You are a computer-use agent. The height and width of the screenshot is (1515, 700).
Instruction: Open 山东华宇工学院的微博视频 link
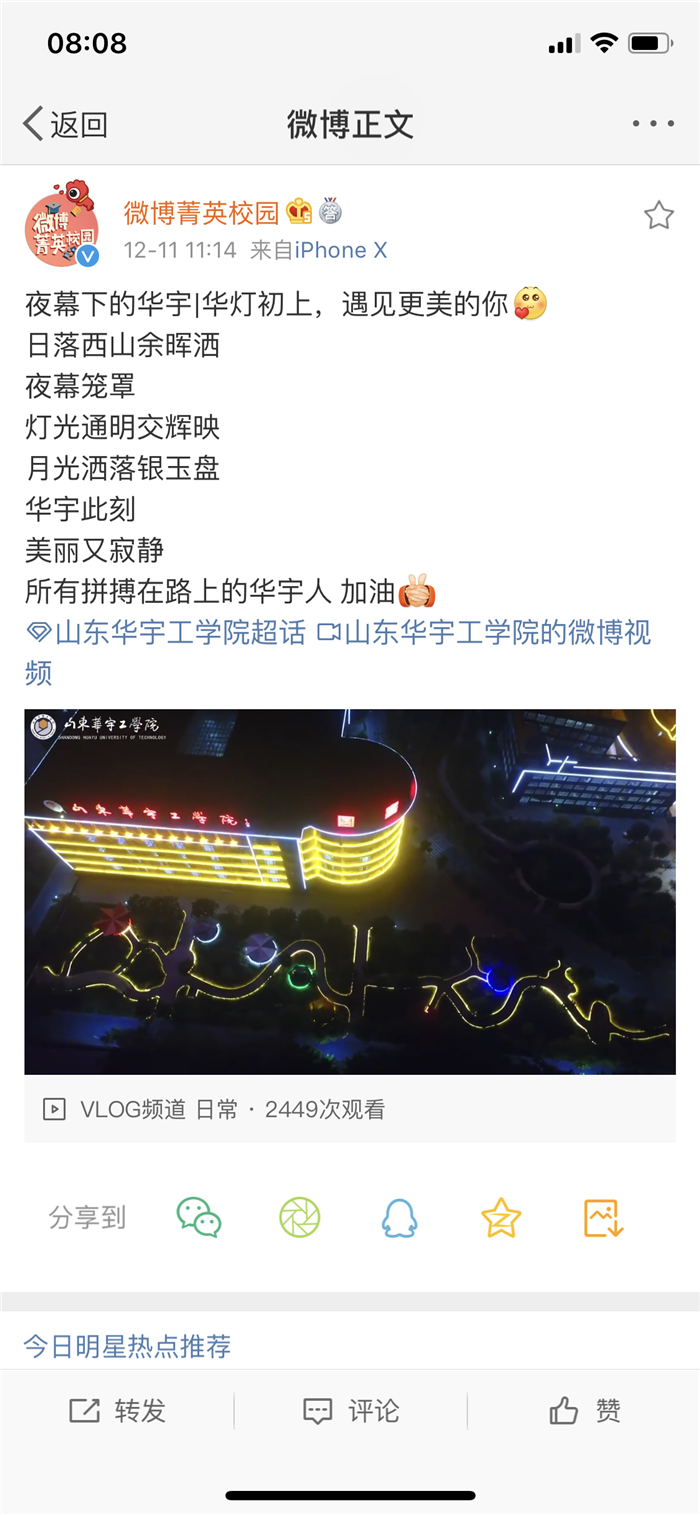pyautogui.click(x=484, y=633)
